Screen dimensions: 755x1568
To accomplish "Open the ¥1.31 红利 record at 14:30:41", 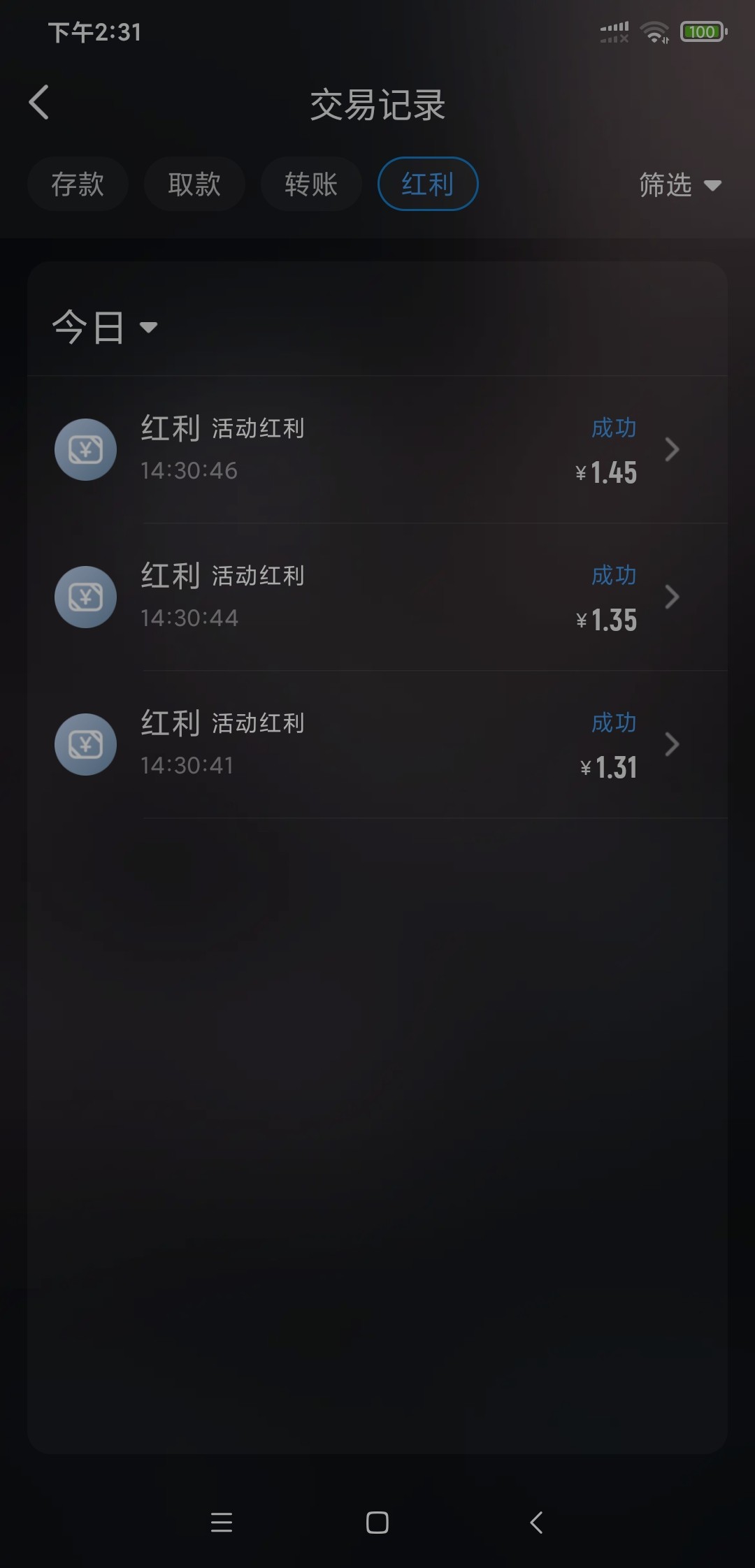I will pyautogui.click(x=377, y=744).
